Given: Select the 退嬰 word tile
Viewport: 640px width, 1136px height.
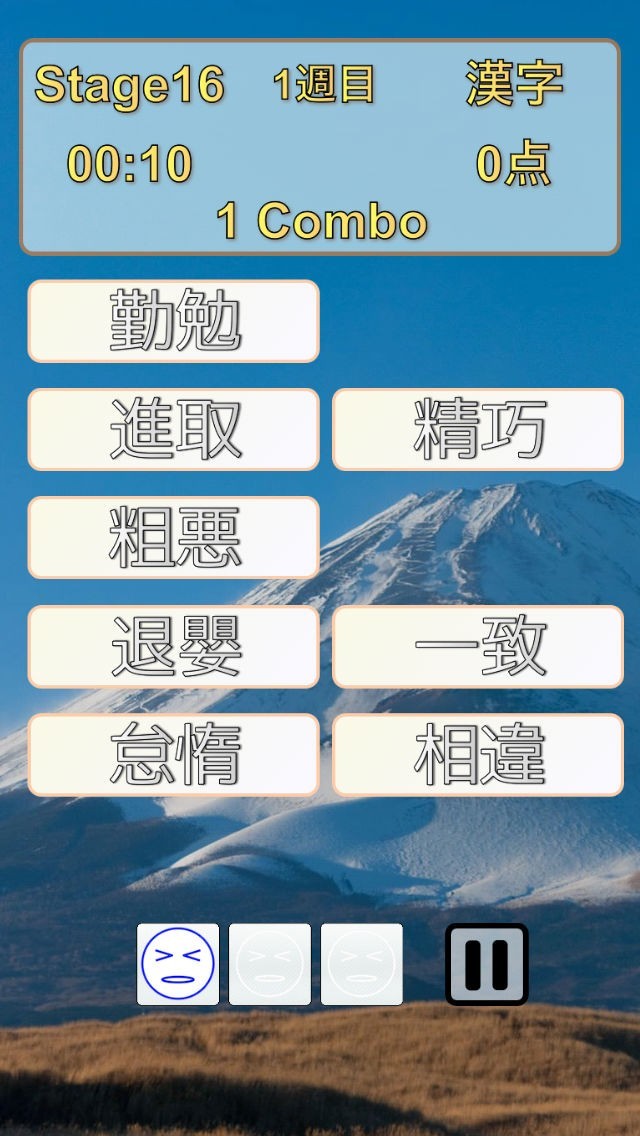Looking at the screenshot, I should coord(174,646).
